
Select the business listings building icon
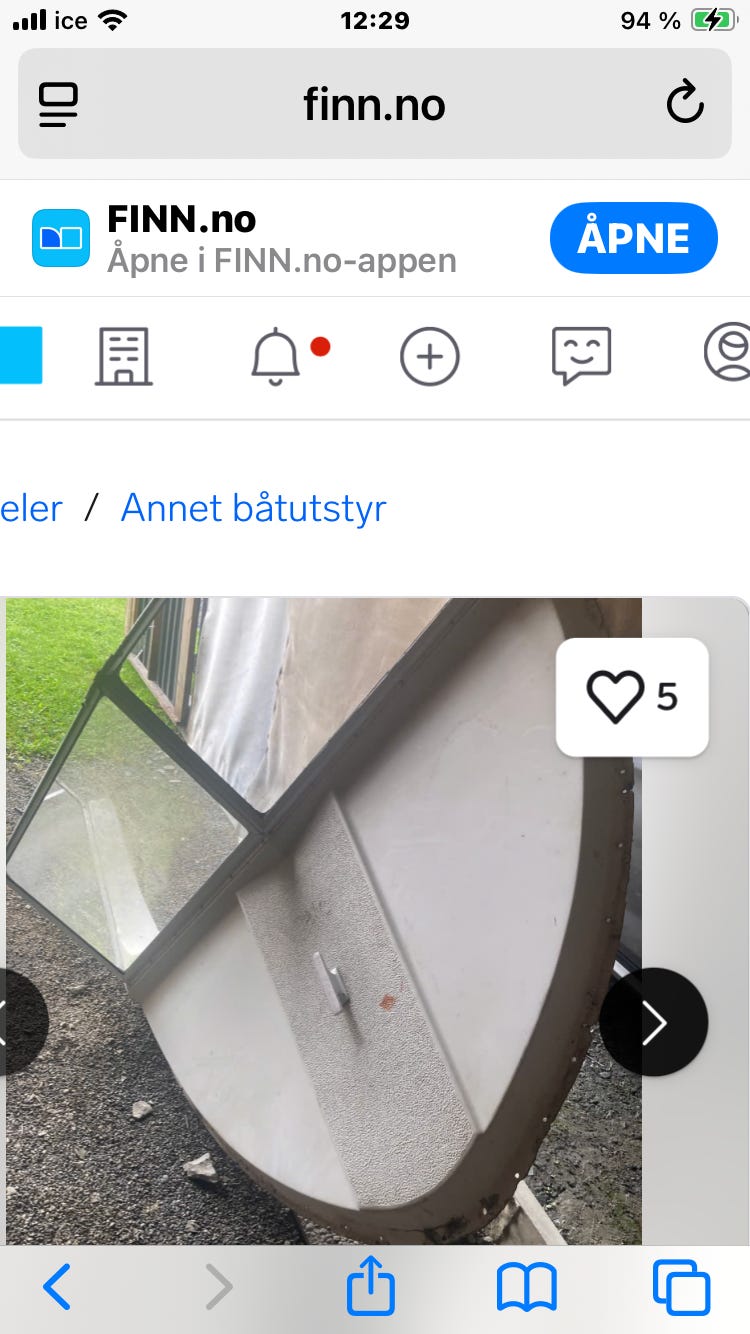pyautogui.click(x=124, y=355)
